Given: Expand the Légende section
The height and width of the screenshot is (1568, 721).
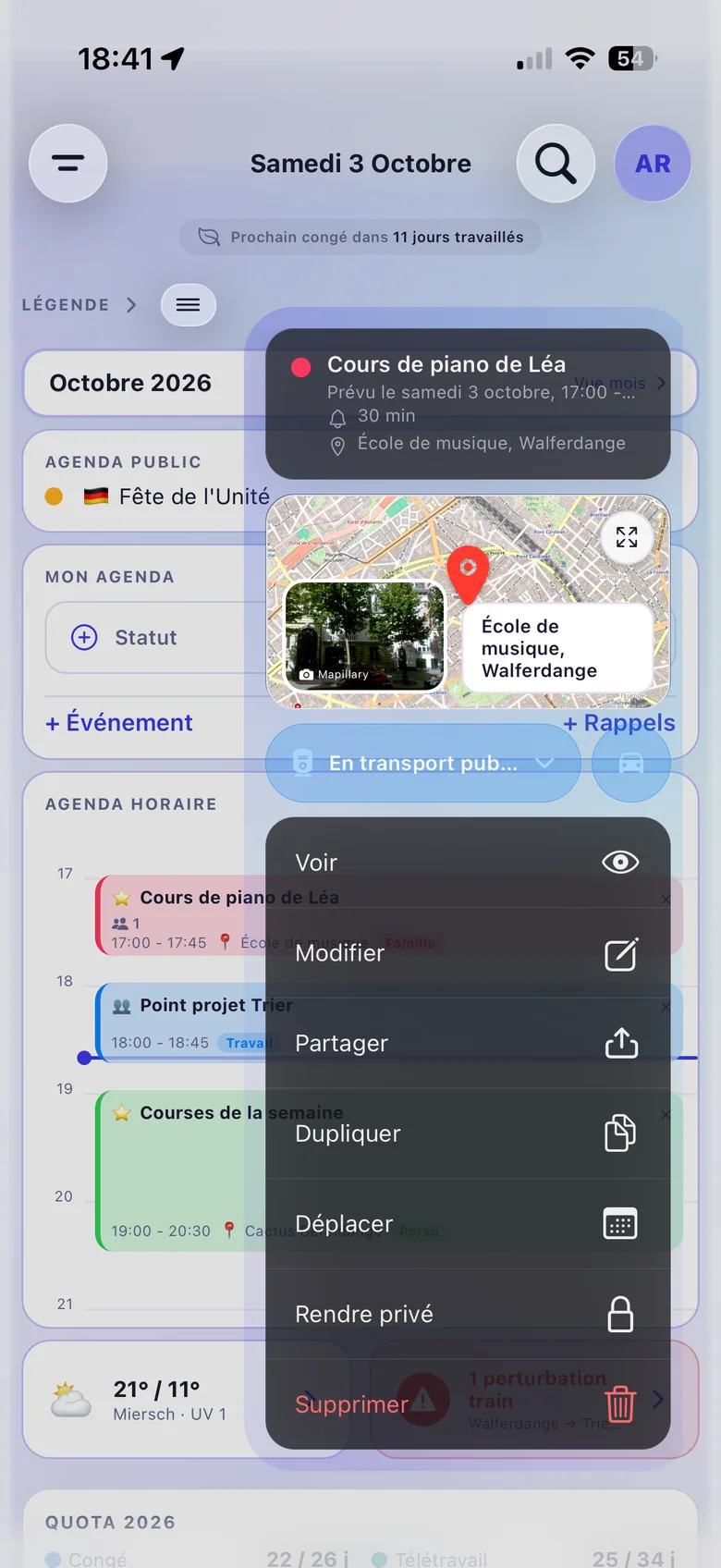Looking at the screenshot, I should tap(79, 305).
